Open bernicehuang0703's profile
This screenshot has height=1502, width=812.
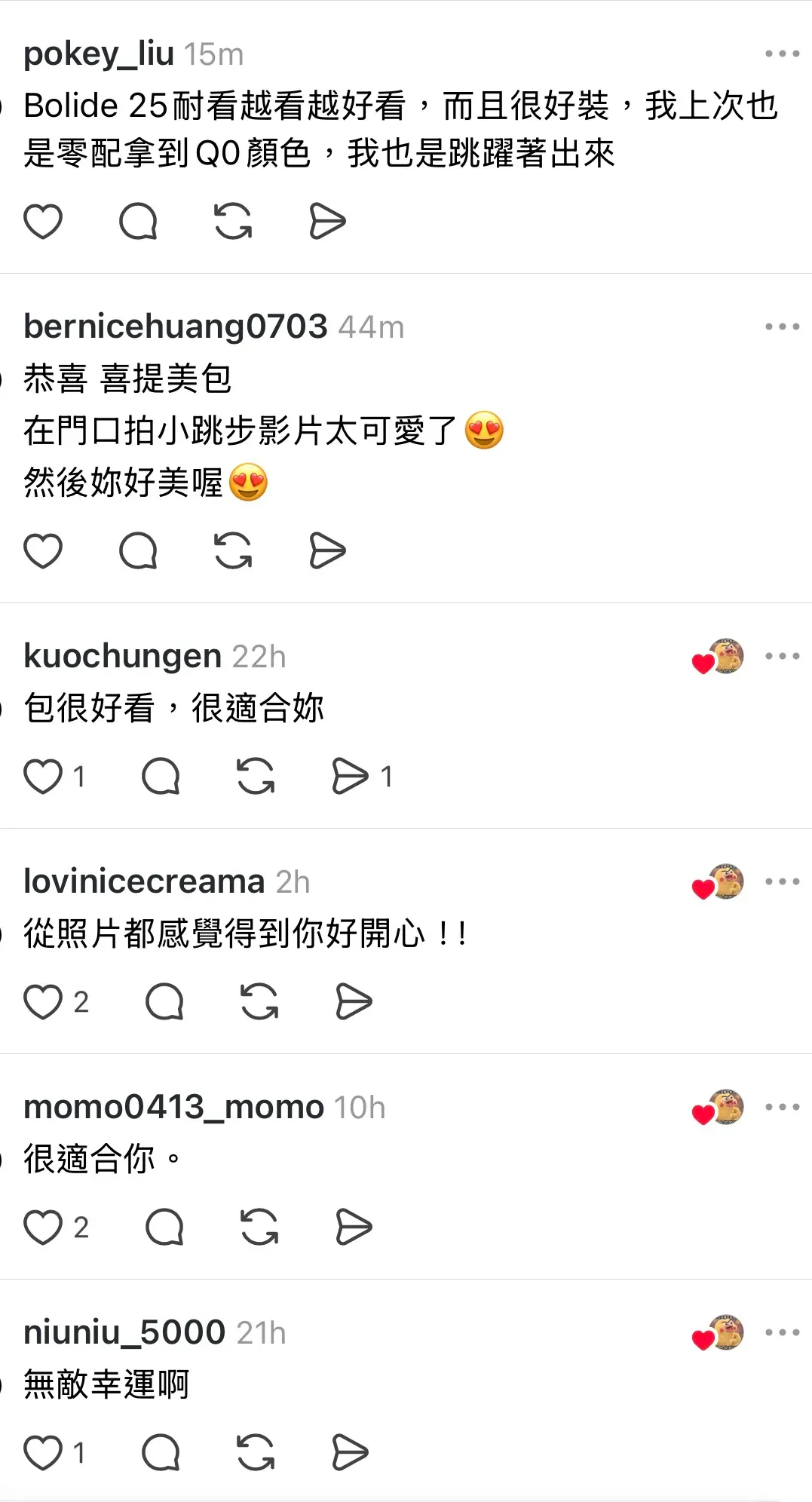pos(175,326)
